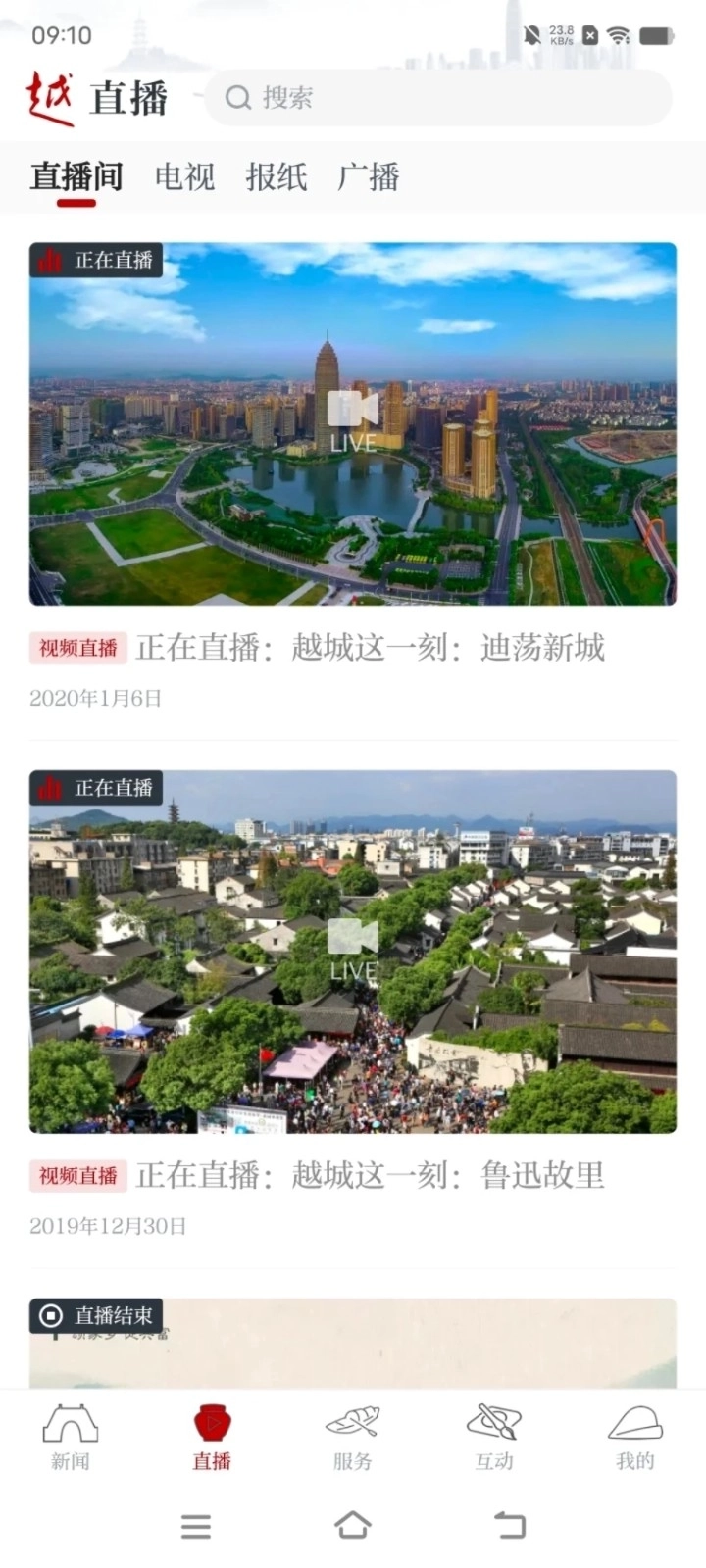Tap the search input field
The image size is (706, 1568).
point(441,98)
